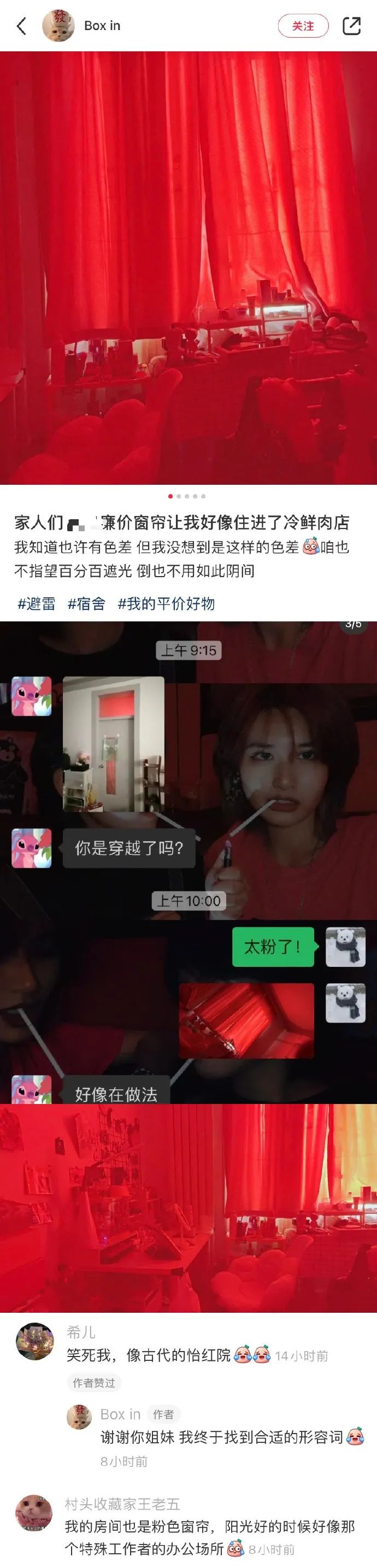View 村头收藏家王老五's profile
This screenshot has width=377, height=1568.
tap(33, 1513)
